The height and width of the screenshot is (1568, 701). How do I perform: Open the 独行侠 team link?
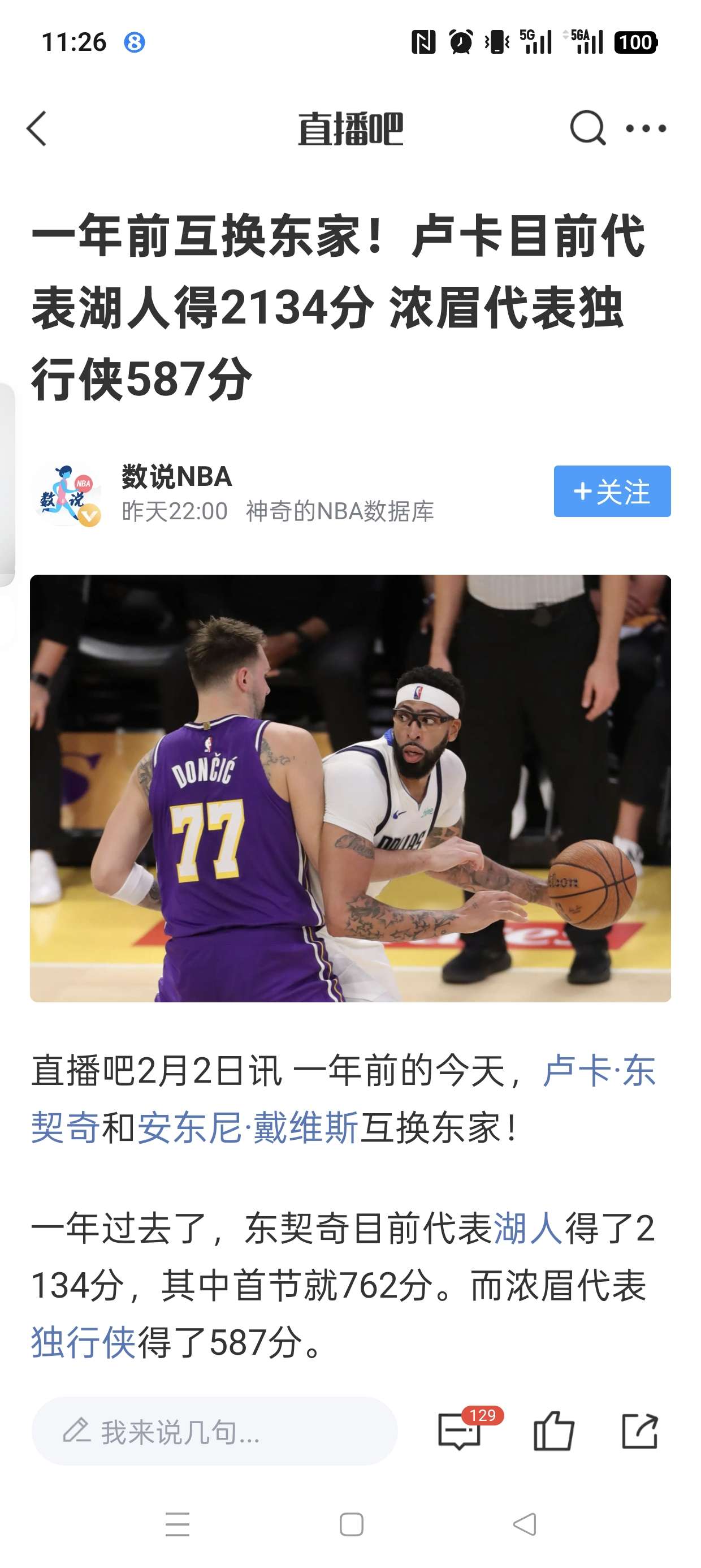[x=83, y=1342]
